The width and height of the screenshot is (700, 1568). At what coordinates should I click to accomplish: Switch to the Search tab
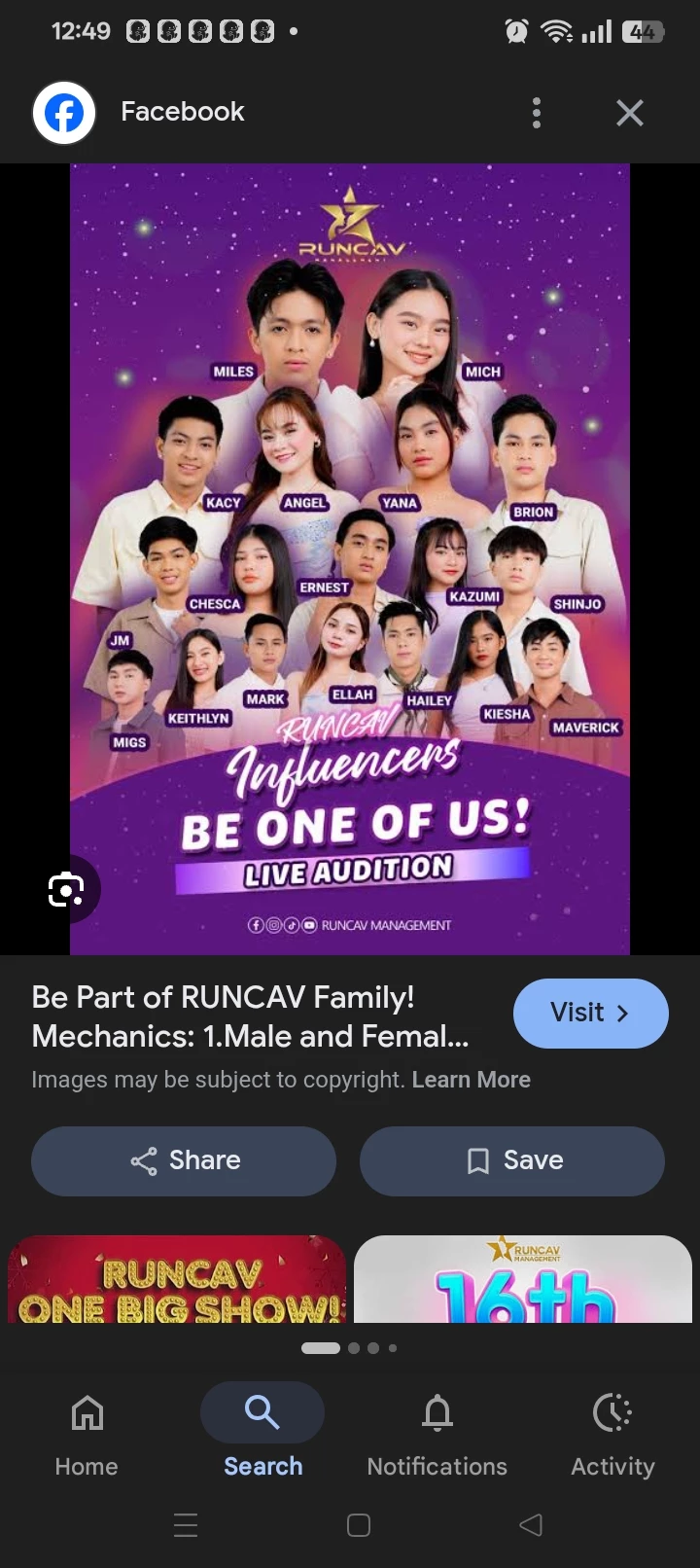click(262, 1435)
